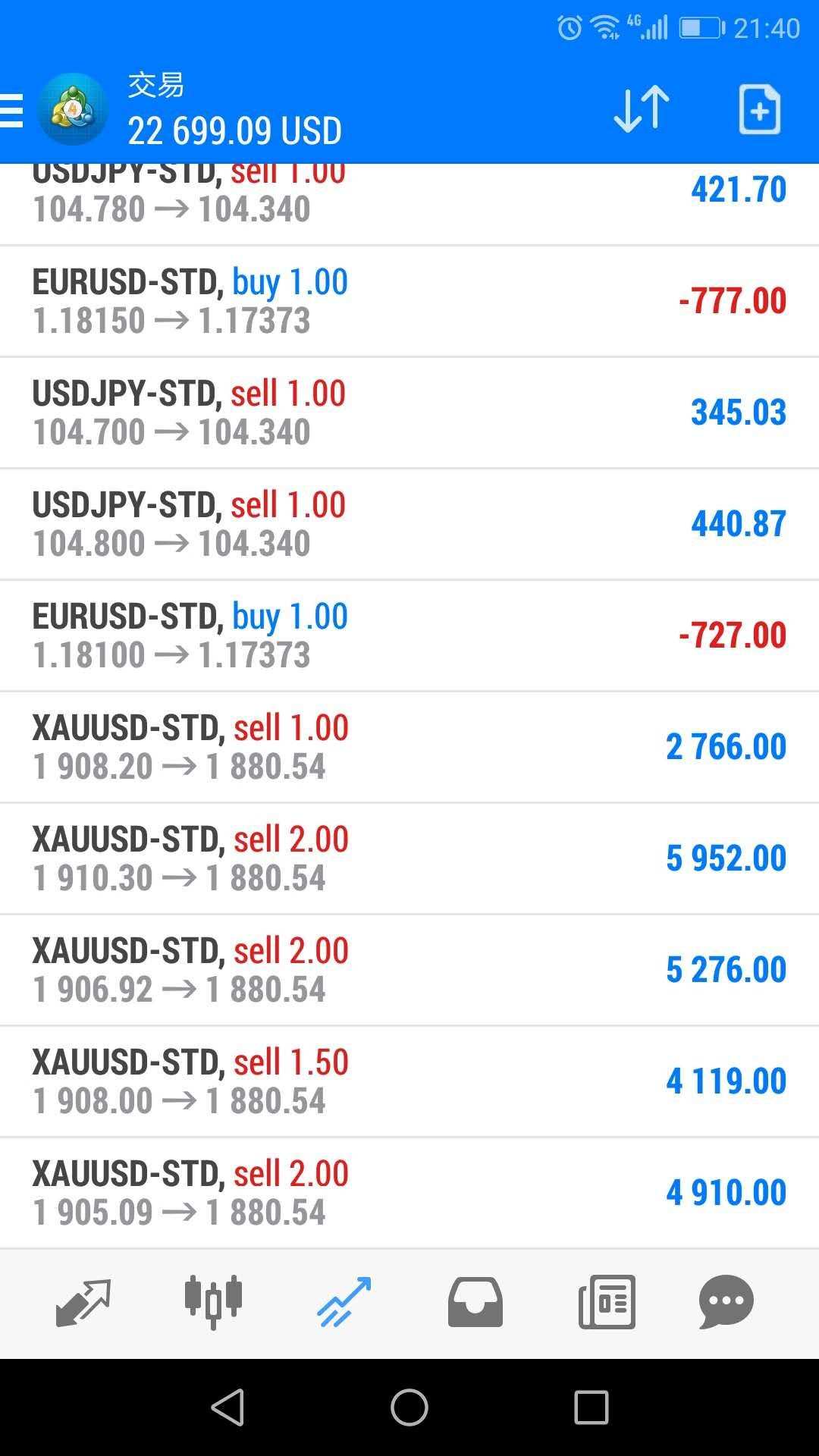The width and height of the screenshot is (819, 1456).
Task: Open EURUSD buy position at 1.18100
Action: tap(409, 635)
